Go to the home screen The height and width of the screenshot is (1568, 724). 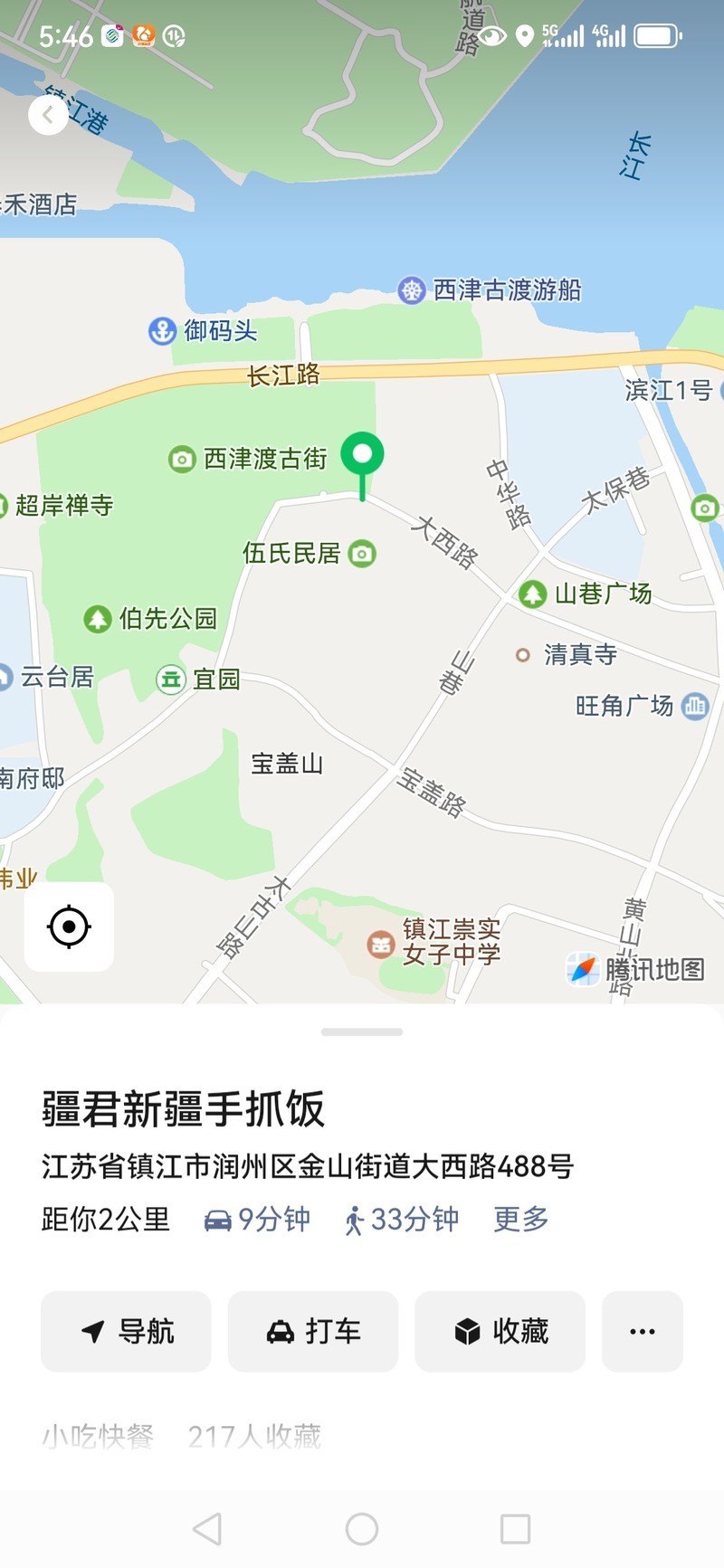click(362, 1529)
